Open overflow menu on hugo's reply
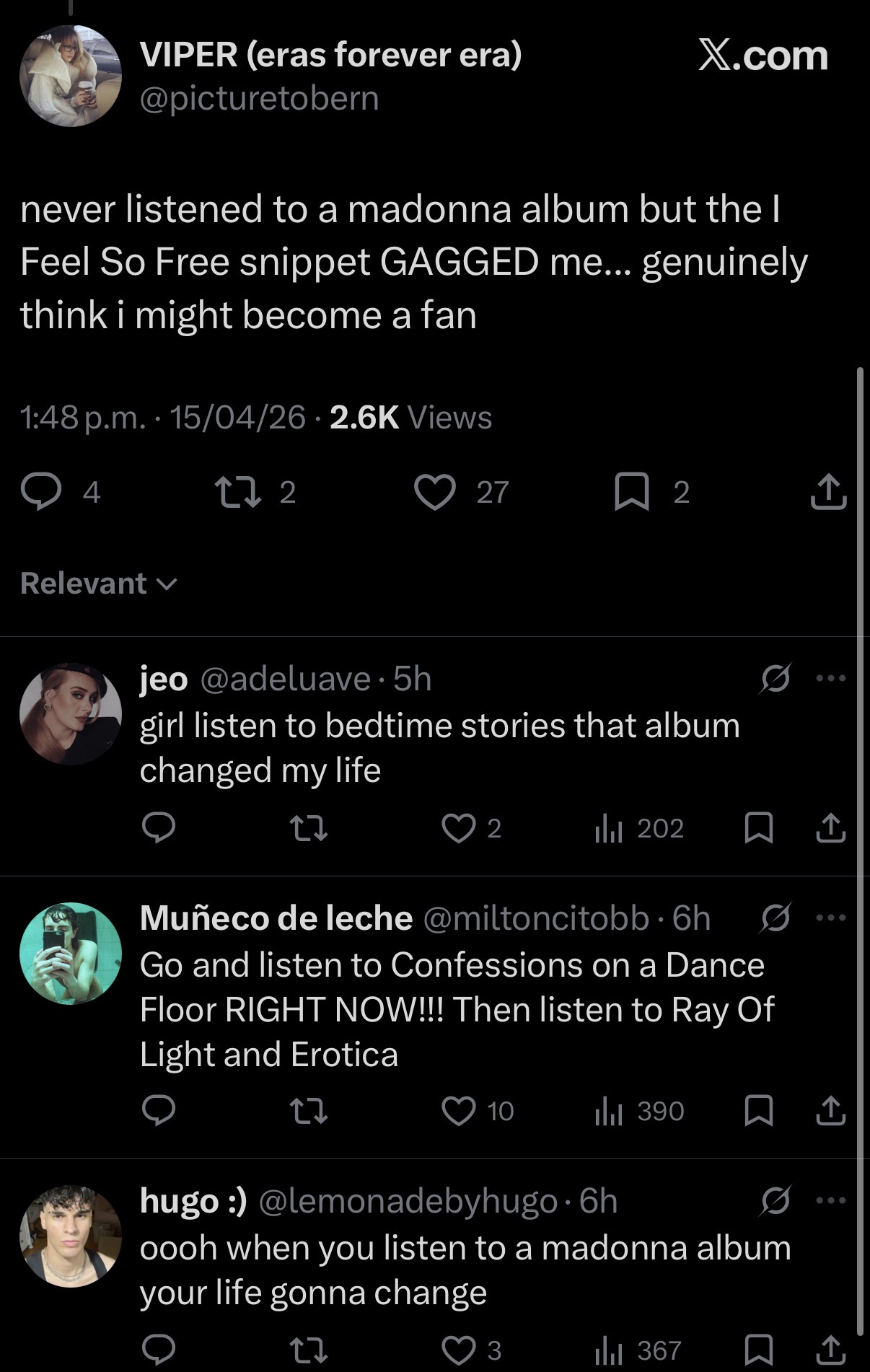 pyautogui.click(x=831, y=1200)
